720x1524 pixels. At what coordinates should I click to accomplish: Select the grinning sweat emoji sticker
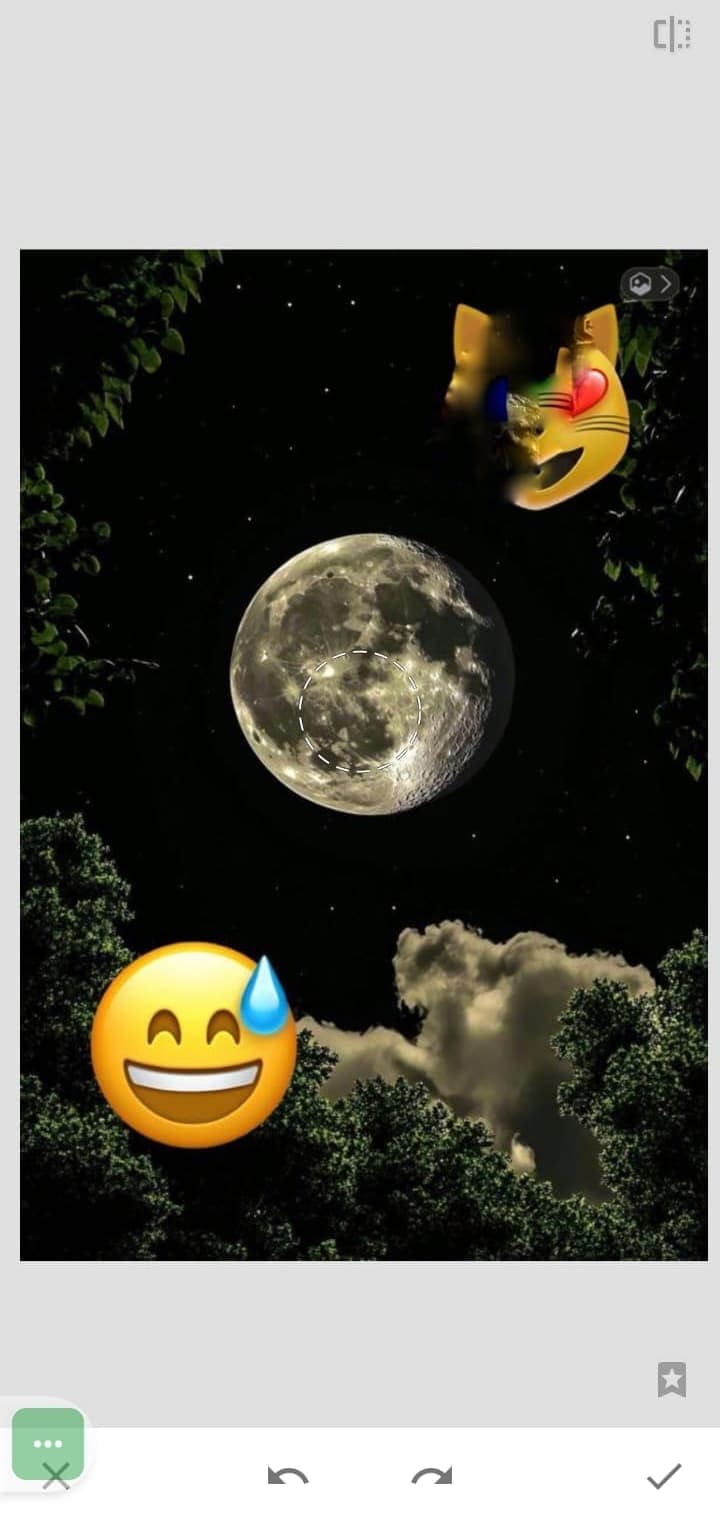pyautogui.click(x=193, y=1047)
